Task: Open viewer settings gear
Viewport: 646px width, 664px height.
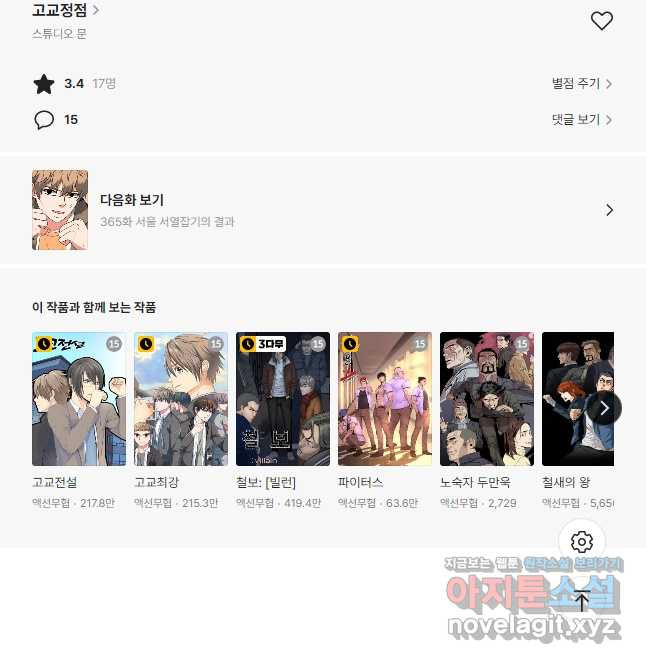Action: click(582, 543)
